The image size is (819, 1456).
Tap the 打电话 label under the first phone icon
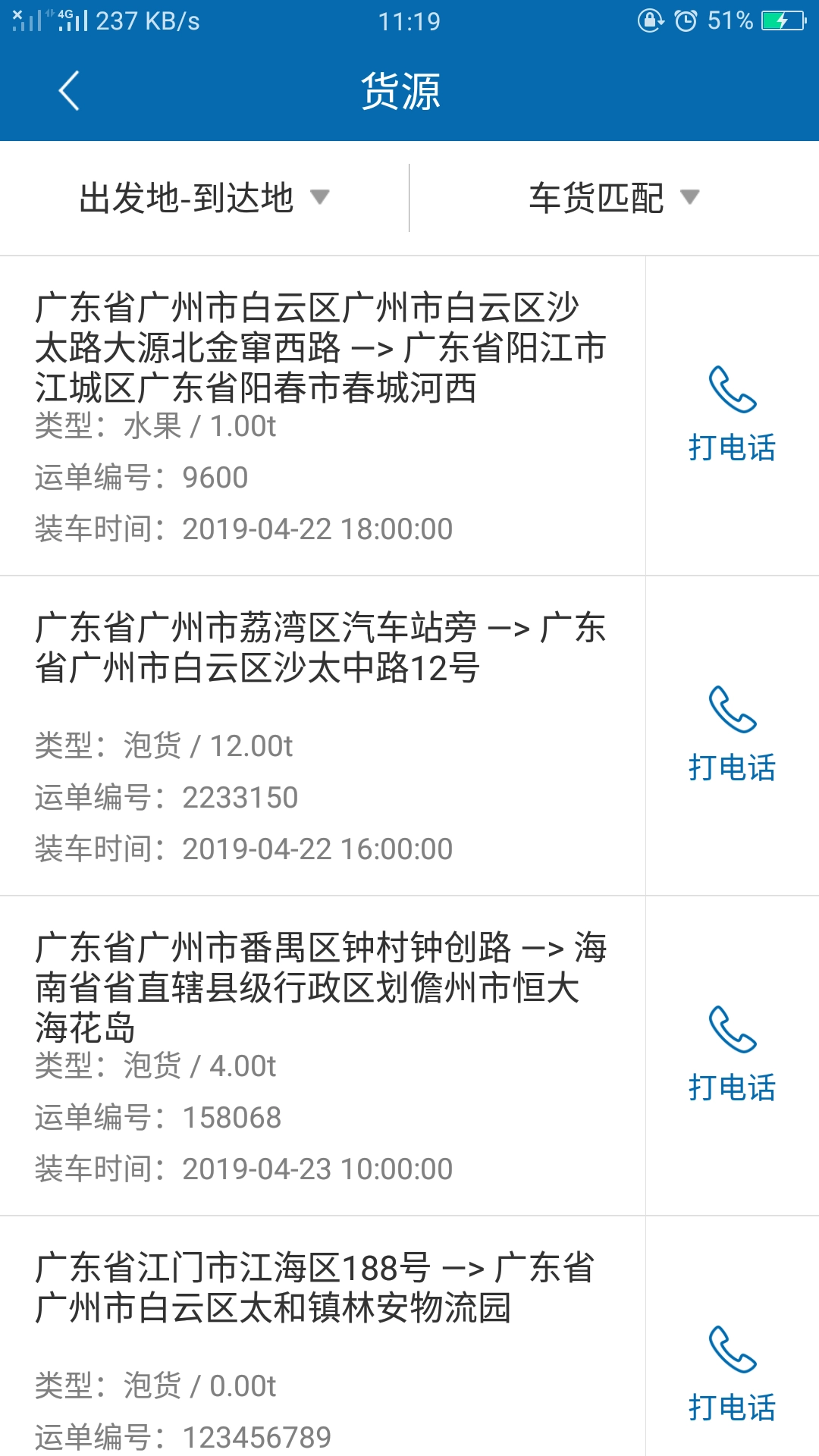point(730,449)
